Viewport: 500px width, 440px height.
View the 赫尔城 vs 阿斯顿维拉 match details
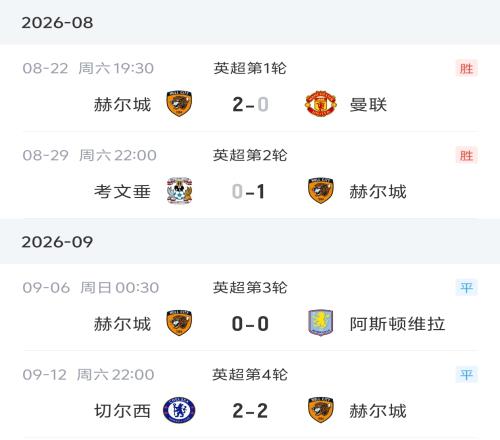(250, 307)
